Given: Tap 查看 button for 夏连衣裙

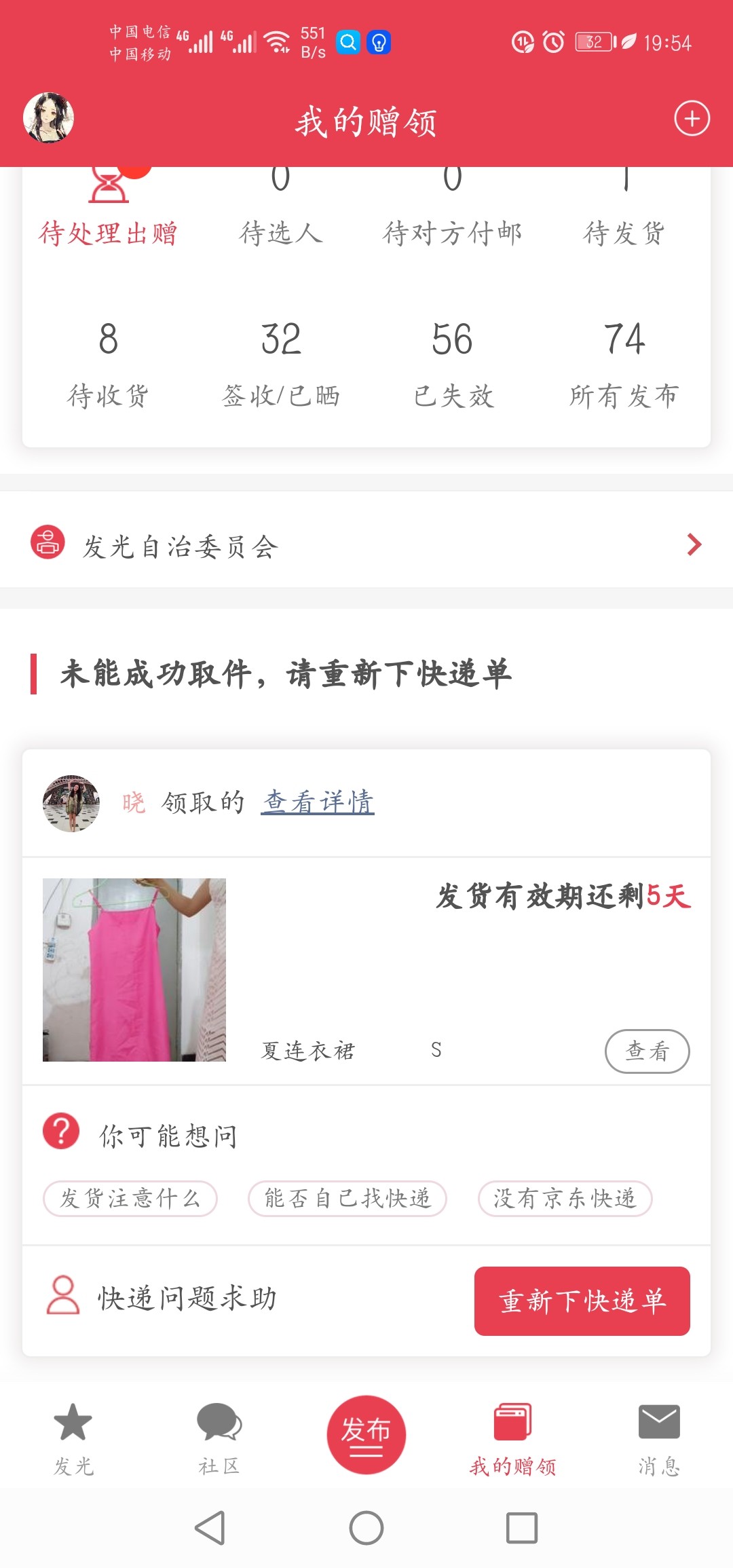Looking at the screenshot, I should point(647,1051).
